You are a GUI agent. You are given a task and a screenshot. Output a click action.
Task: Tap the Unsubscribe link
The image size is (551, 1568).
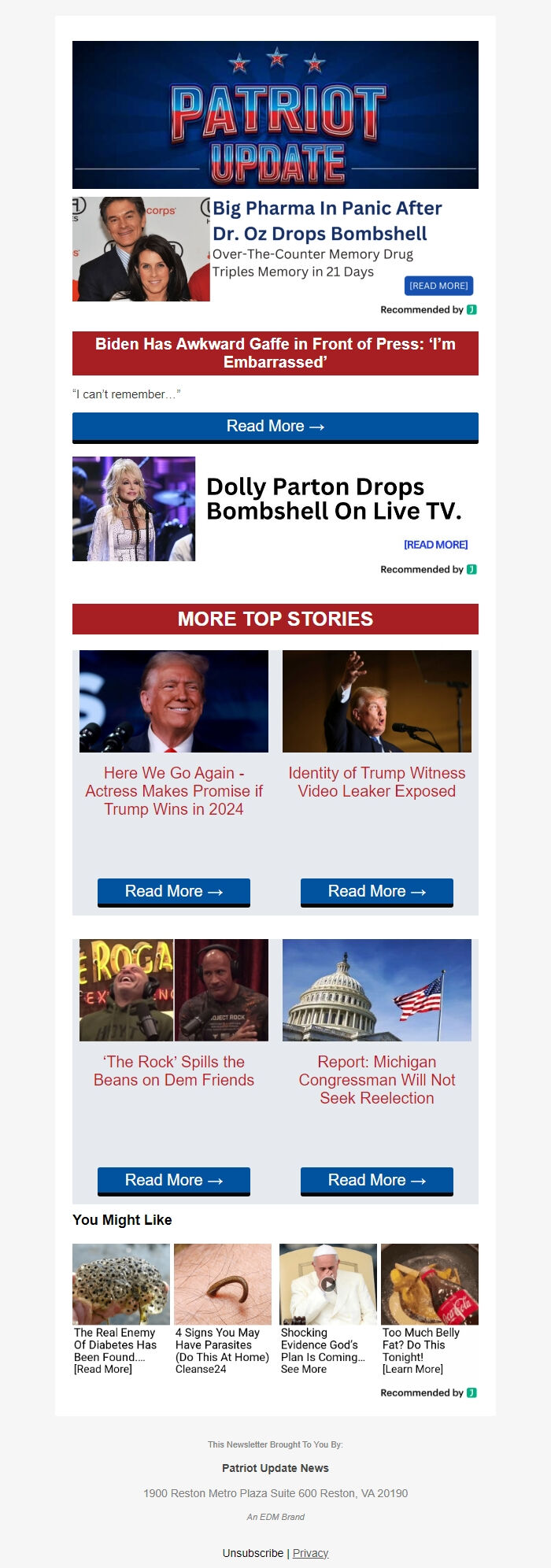[x=253, y=1553]
